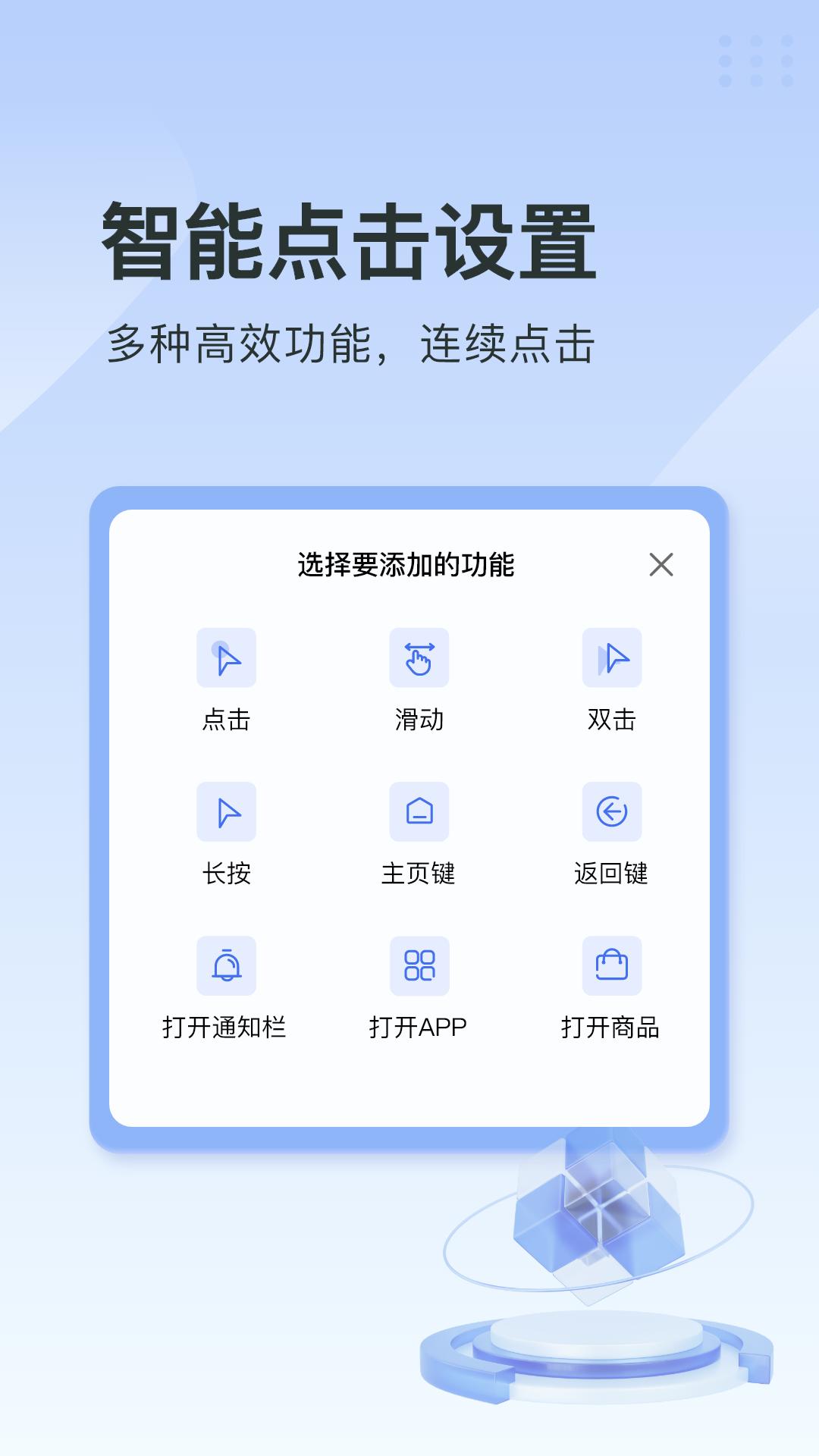Select the 返回键 back key icon
The height and width of the screenshot is (1456, 819).
point(613,812)
